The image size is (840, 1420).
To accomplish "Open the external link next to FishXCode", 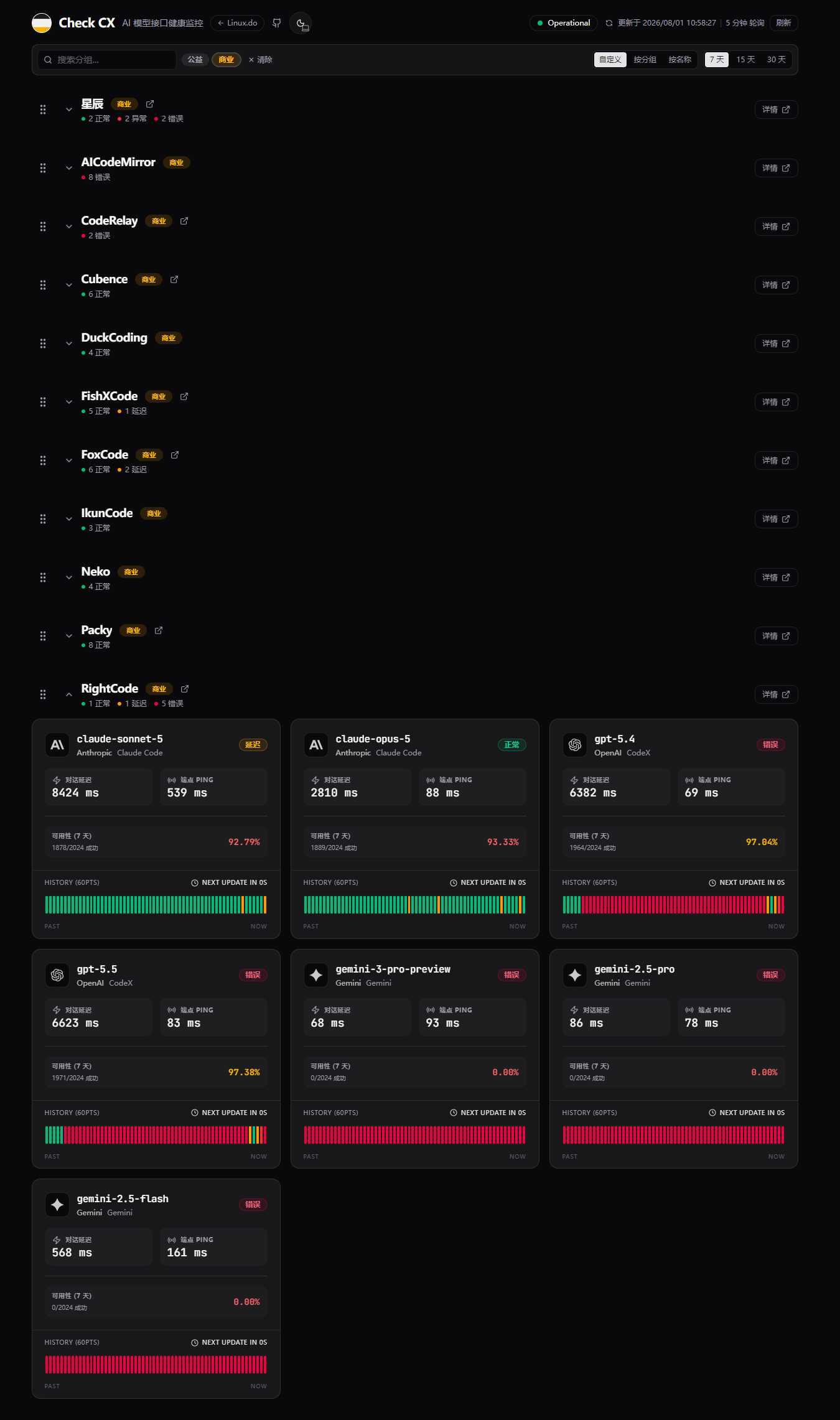I will 184,396.
